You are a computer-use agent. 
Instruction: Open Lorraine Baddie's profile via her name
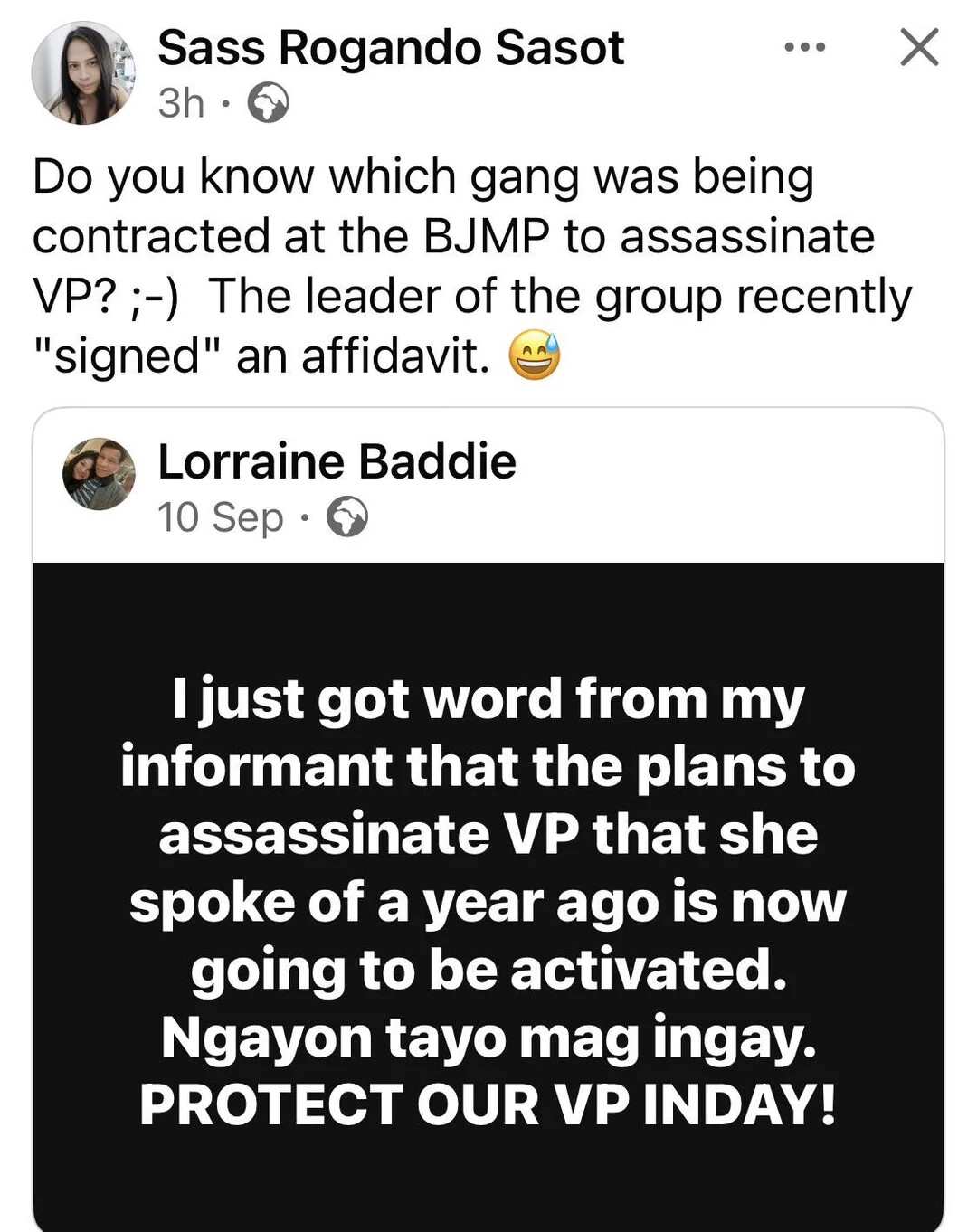(x=337, y=461)
